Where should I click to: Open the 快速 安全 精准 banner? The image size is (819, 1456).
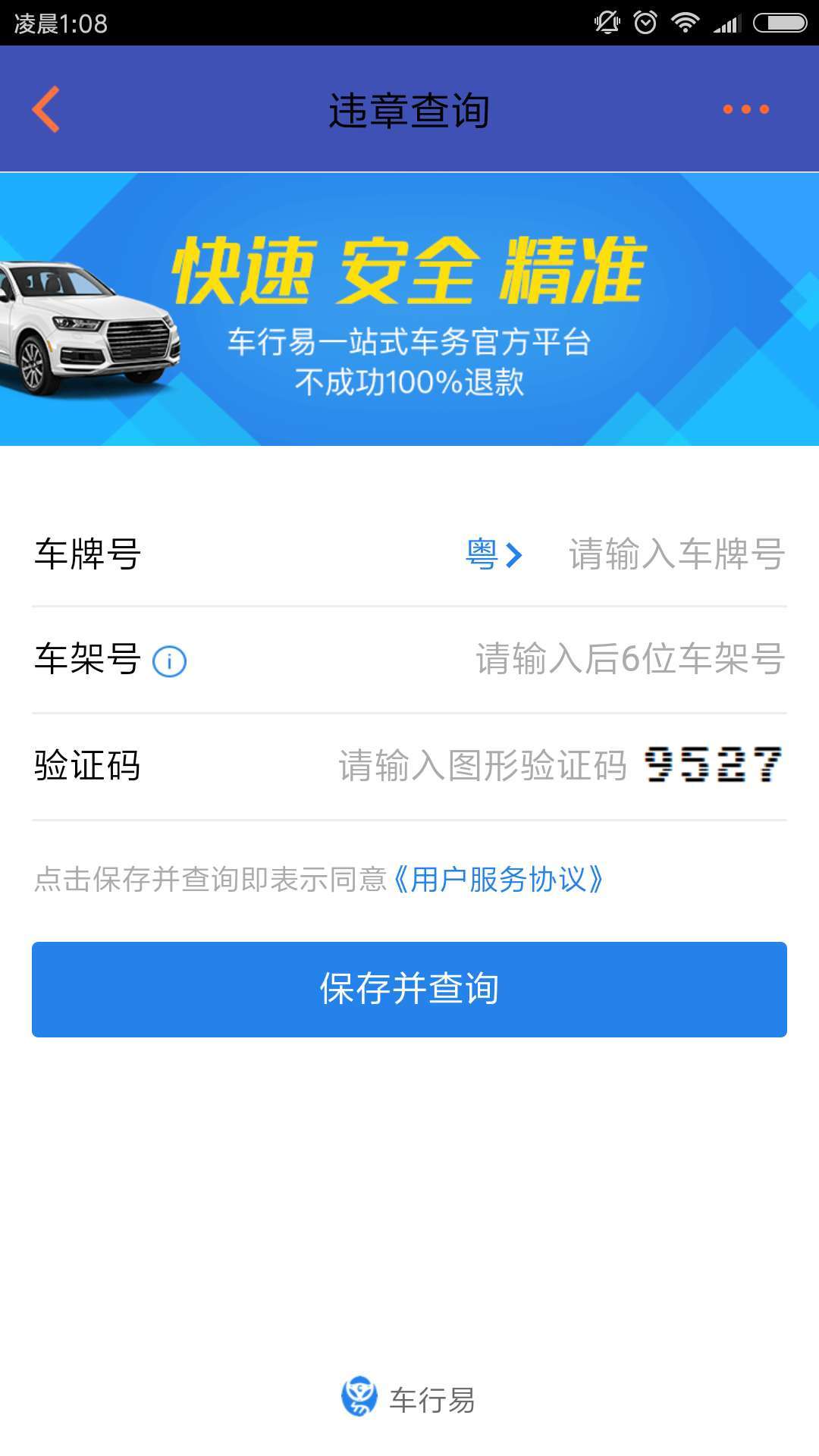click(x=409, y=309)
